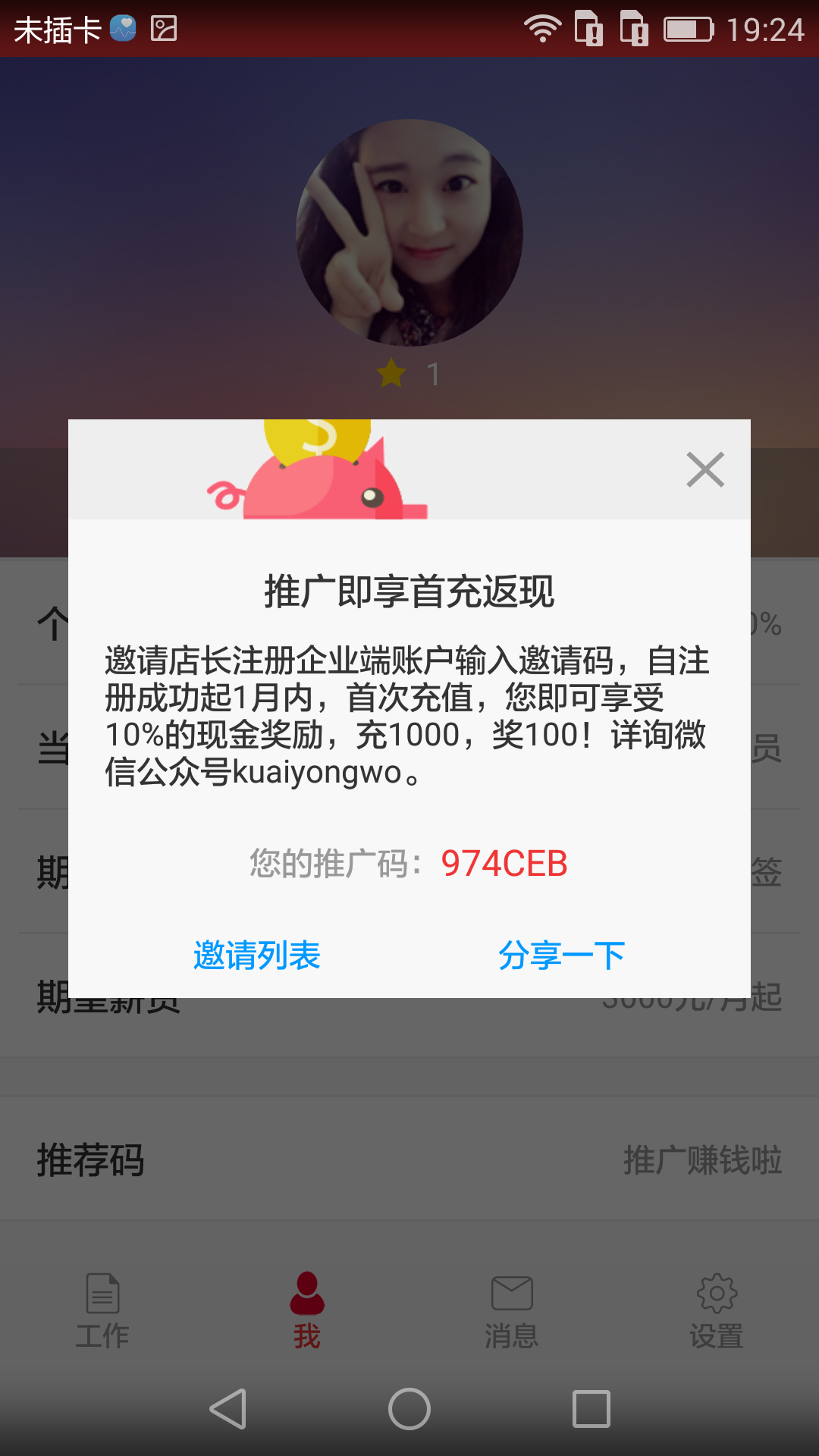819x1456 pixels.
Task: Close the promotion cashback dialog
Action: [705, 469]
